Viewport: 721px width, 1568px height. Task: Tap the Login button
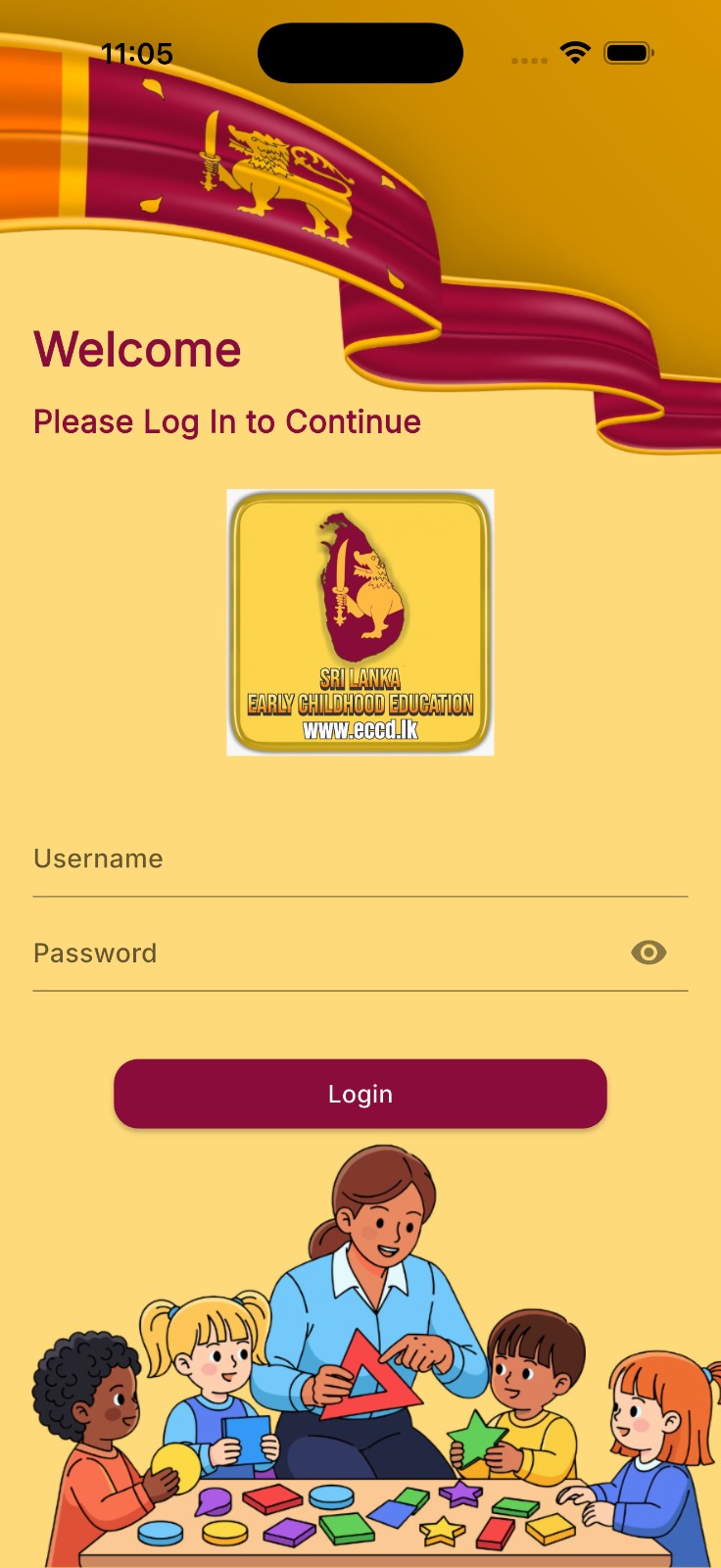(360, 1094)
